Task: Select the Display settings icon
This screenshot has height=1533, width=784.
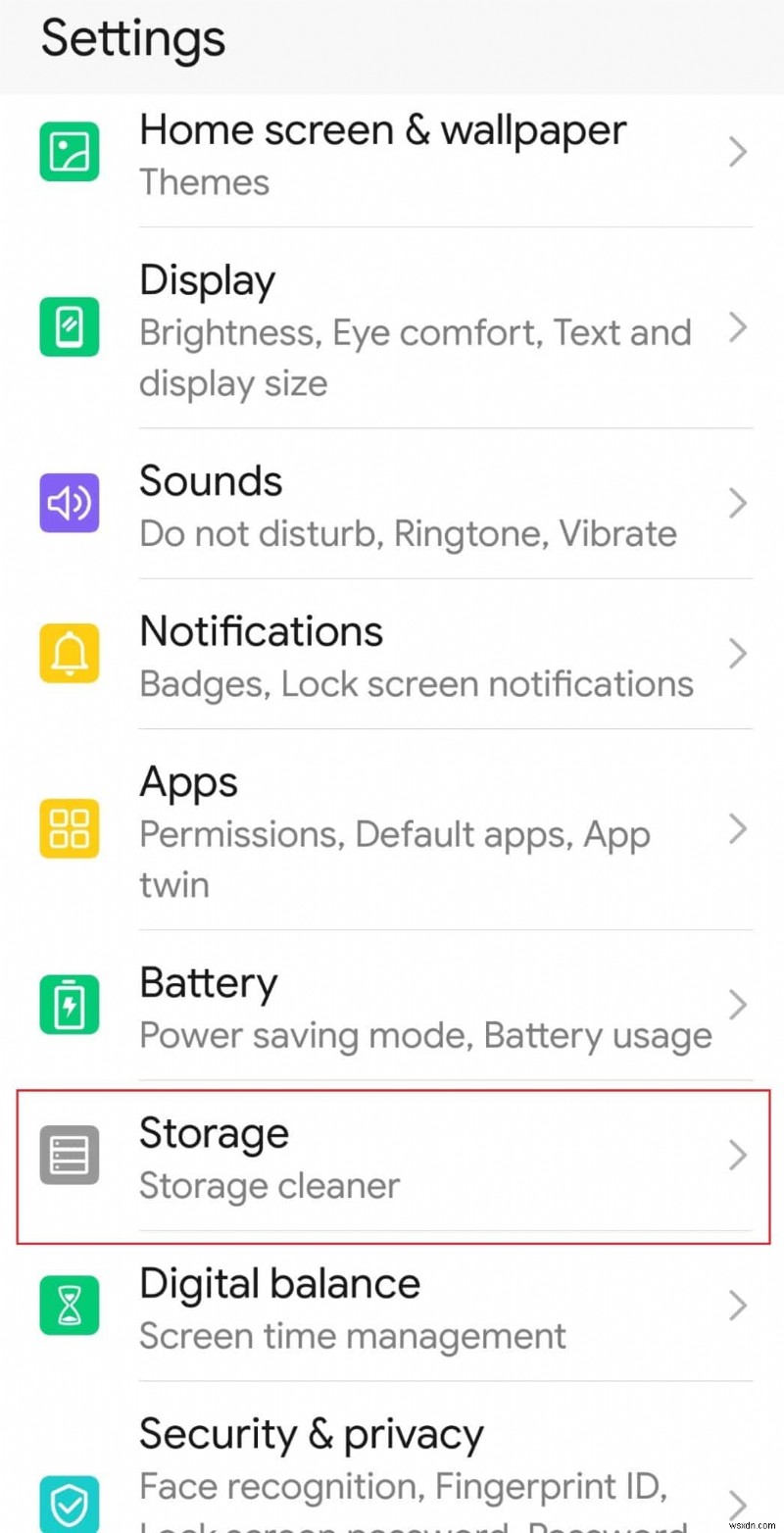Action: click(x=69, y=327)
